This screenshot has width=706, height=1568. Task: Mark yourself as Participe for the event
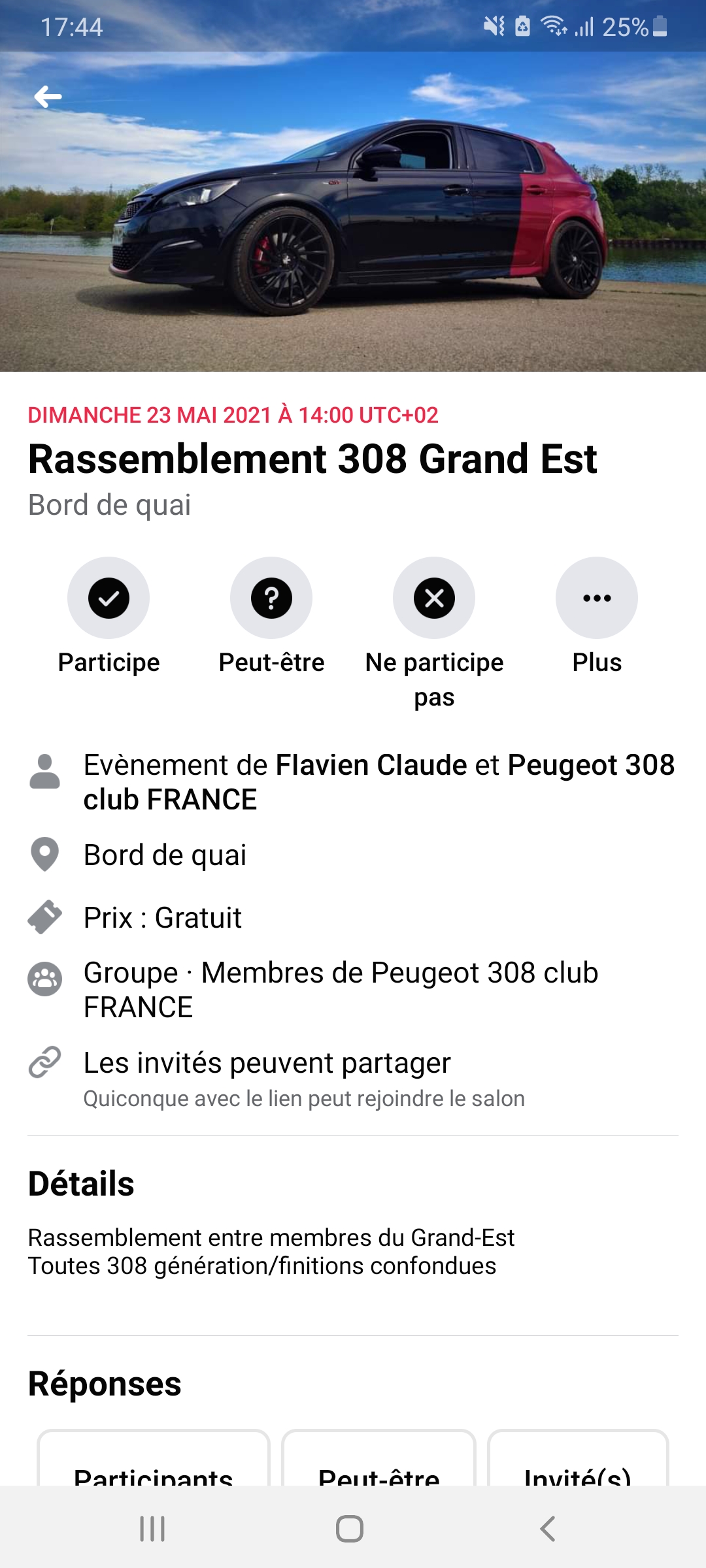[109, 598]
